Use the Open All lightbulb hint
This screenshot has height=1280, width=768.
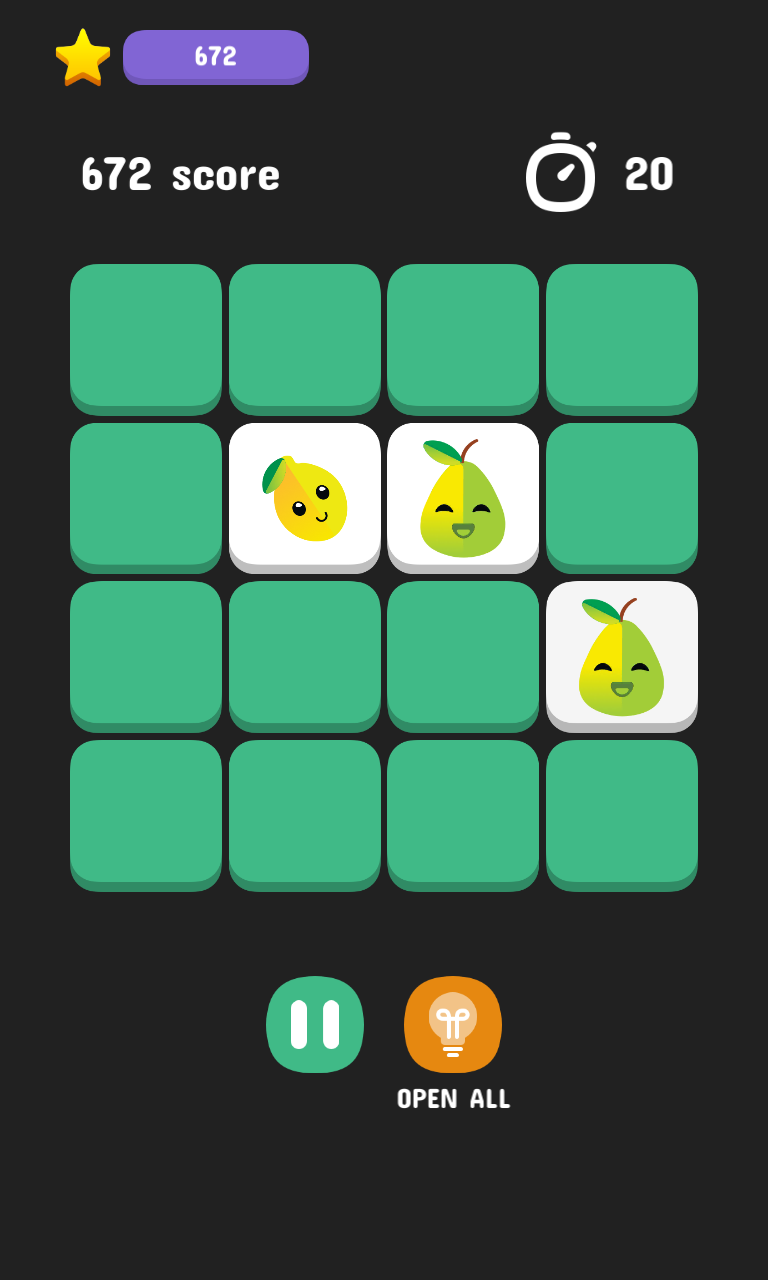pyautogui.click(x=453, y=1024)
